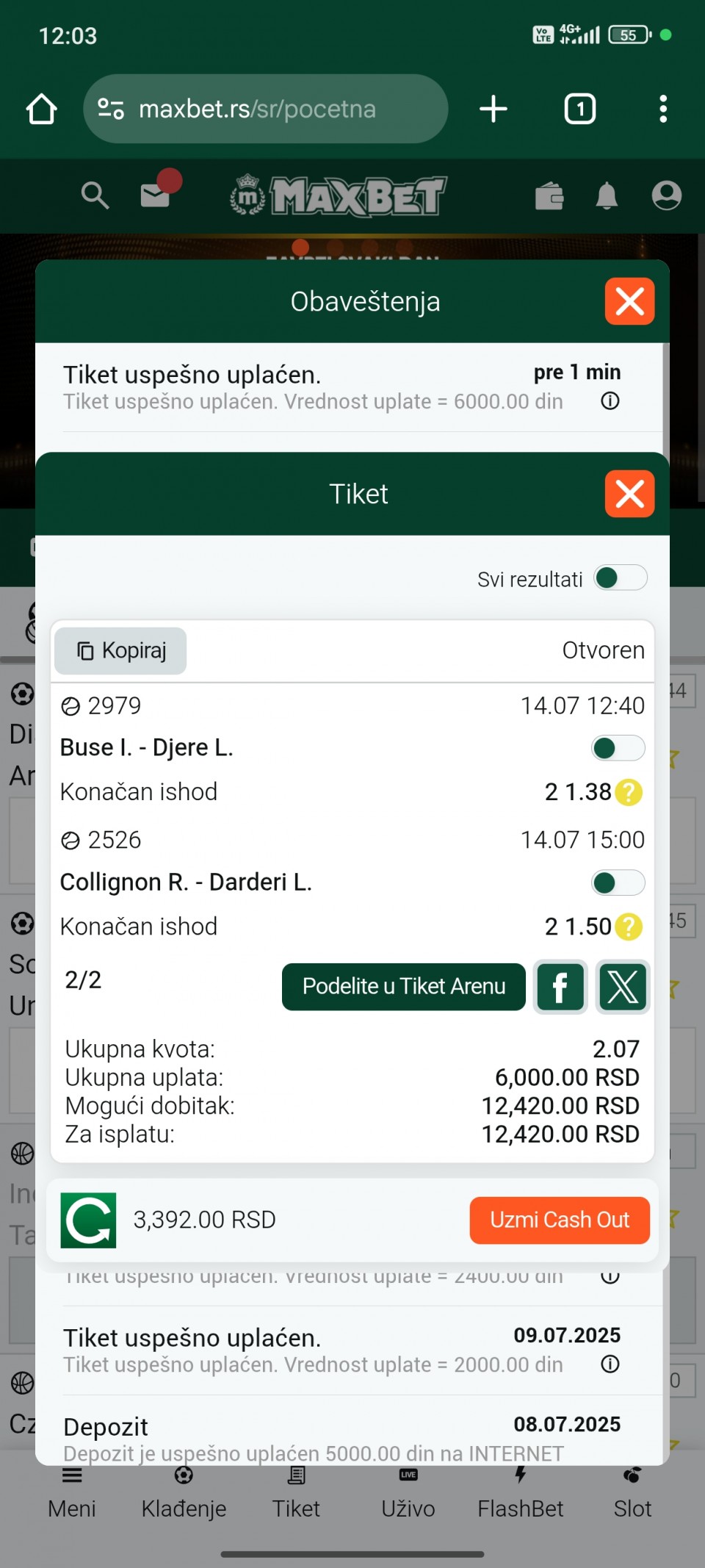Tap the browser address bar
This screenshot has width=705, height=1568.
click(x=266, y=109)
